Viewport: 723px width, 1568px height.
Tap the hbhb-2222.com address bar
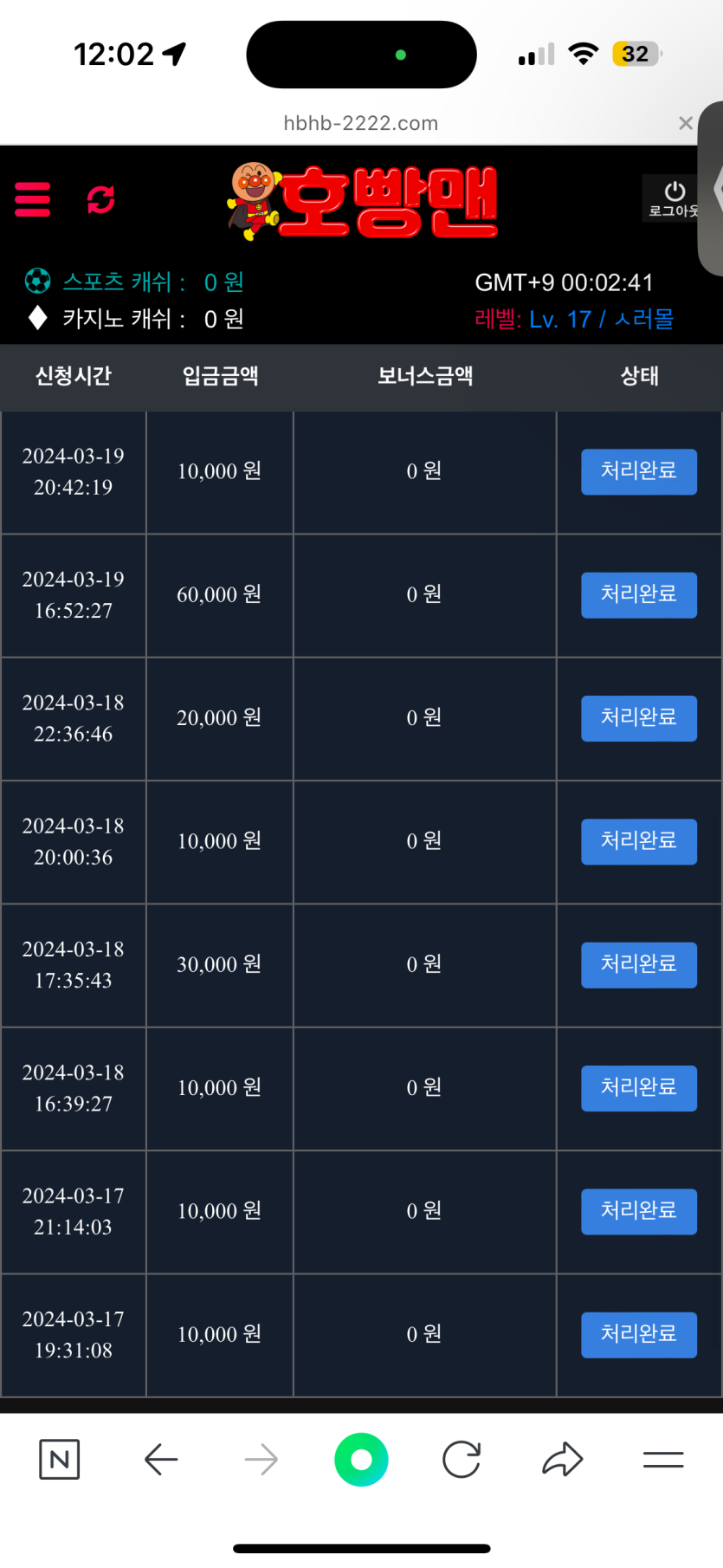[x=361, y=123]
